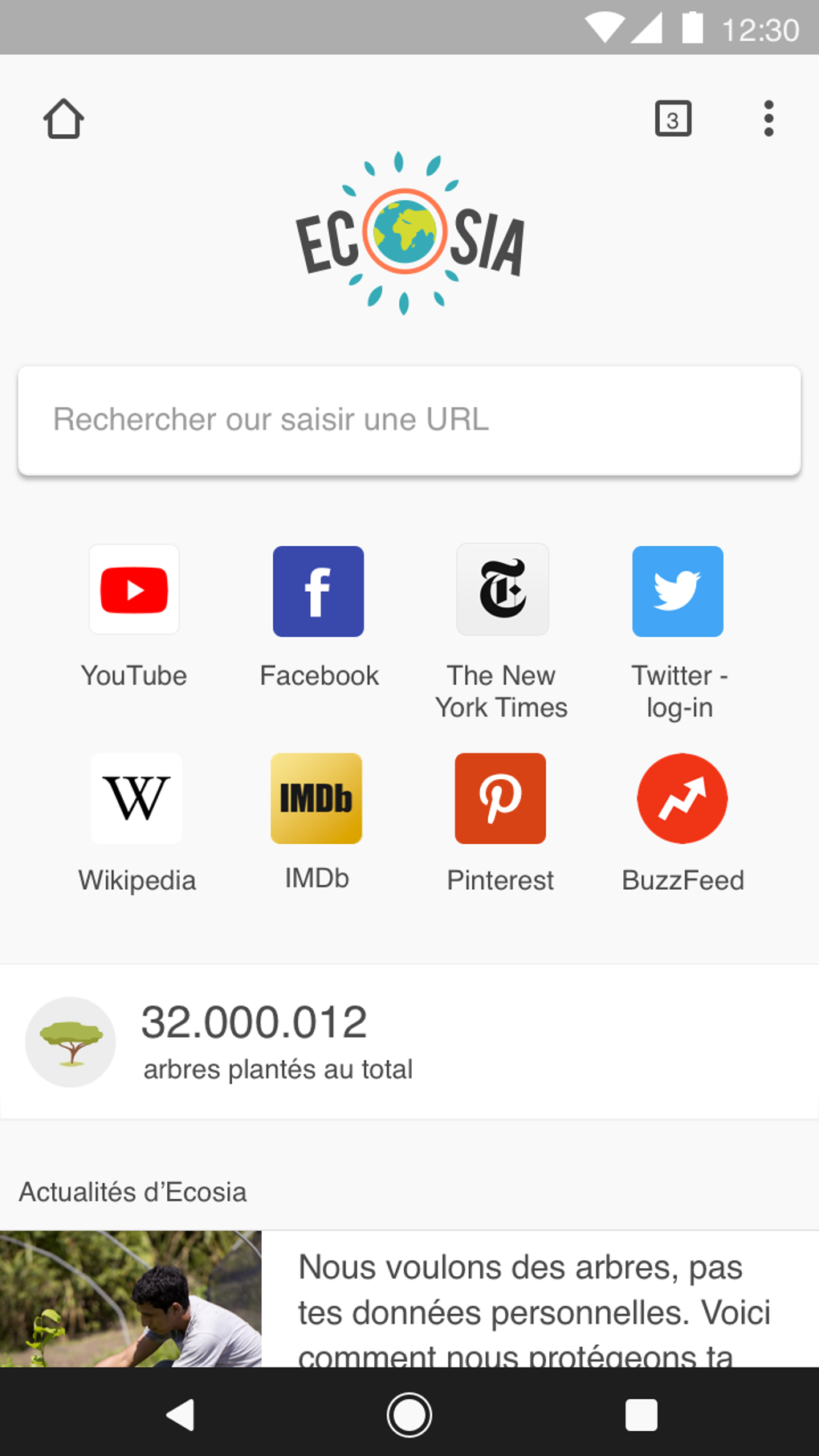
Task: Open the Facebook shortcut
Action: (318, 591)
